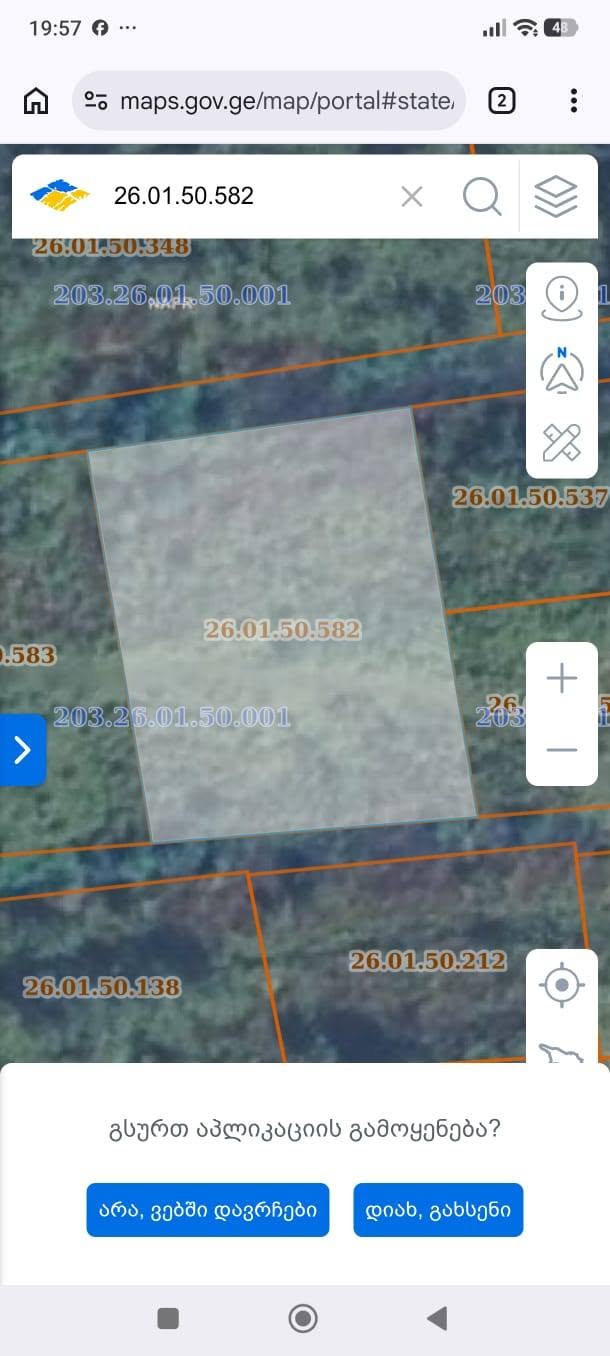The width and height of the screenshot is (610, 1356).
Task: Open the browser overflow menu
Action: click(x=573, y=100)
